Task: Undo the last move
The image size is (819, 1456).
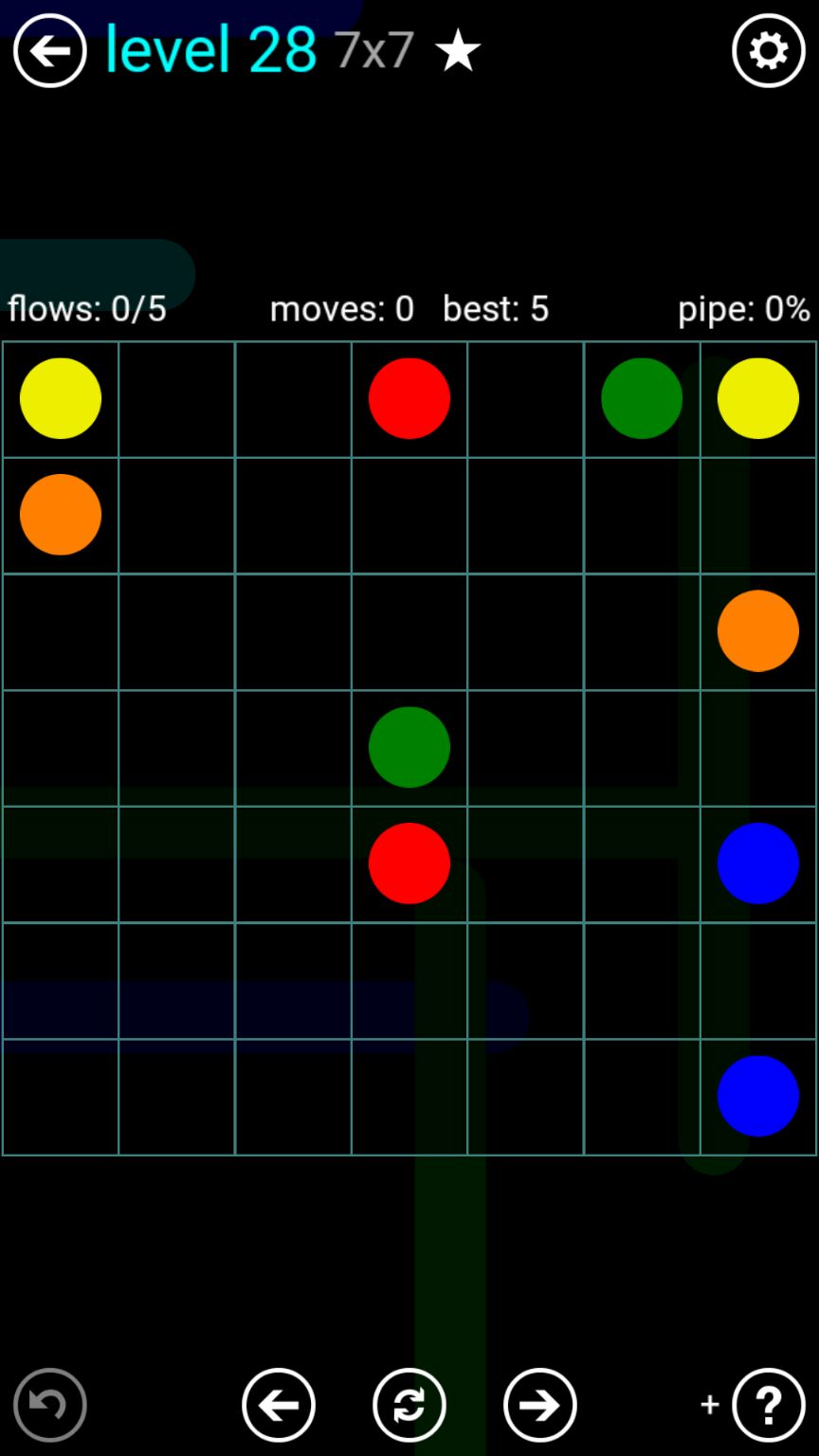Action: click(49, 1404)
